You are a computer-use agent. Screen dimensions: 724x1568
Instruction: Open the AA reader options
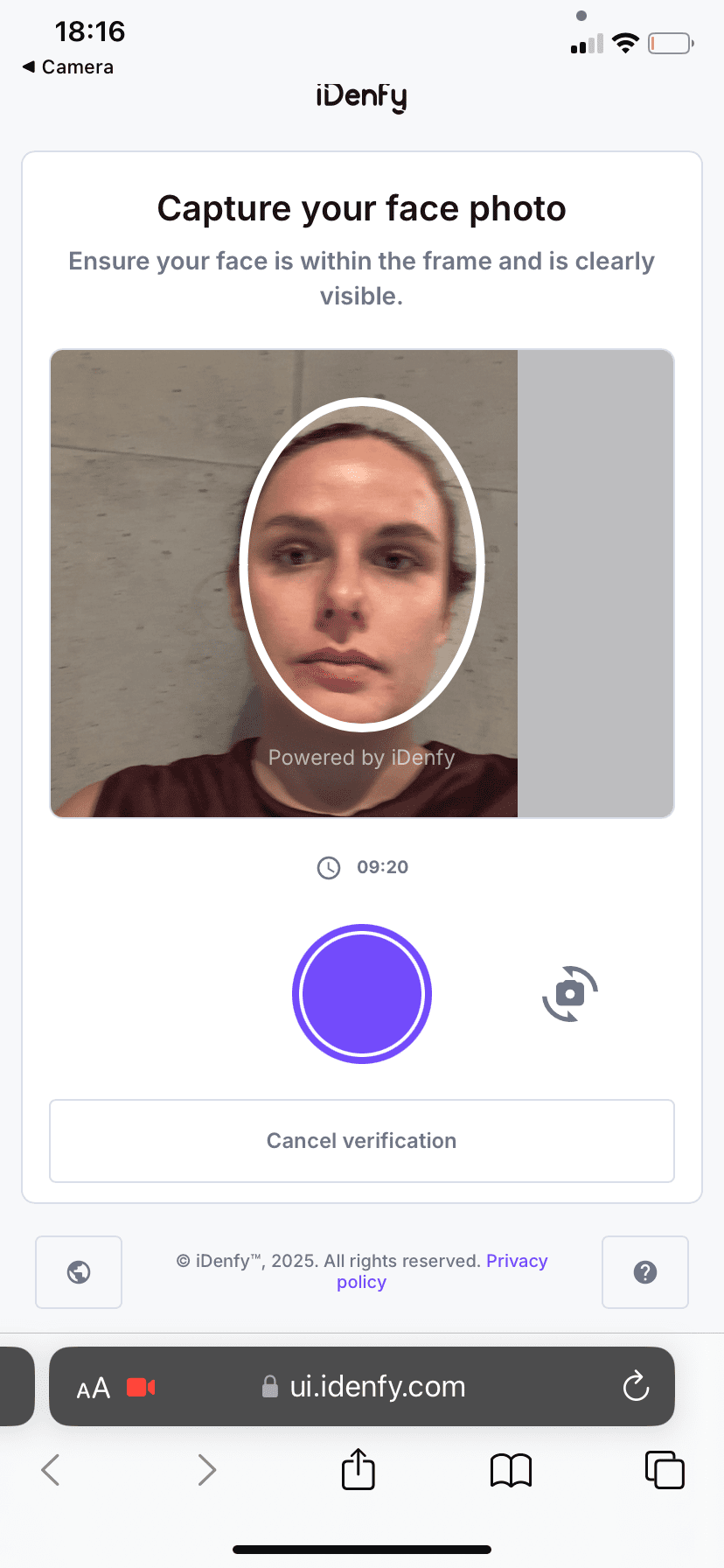point(94,1388)
